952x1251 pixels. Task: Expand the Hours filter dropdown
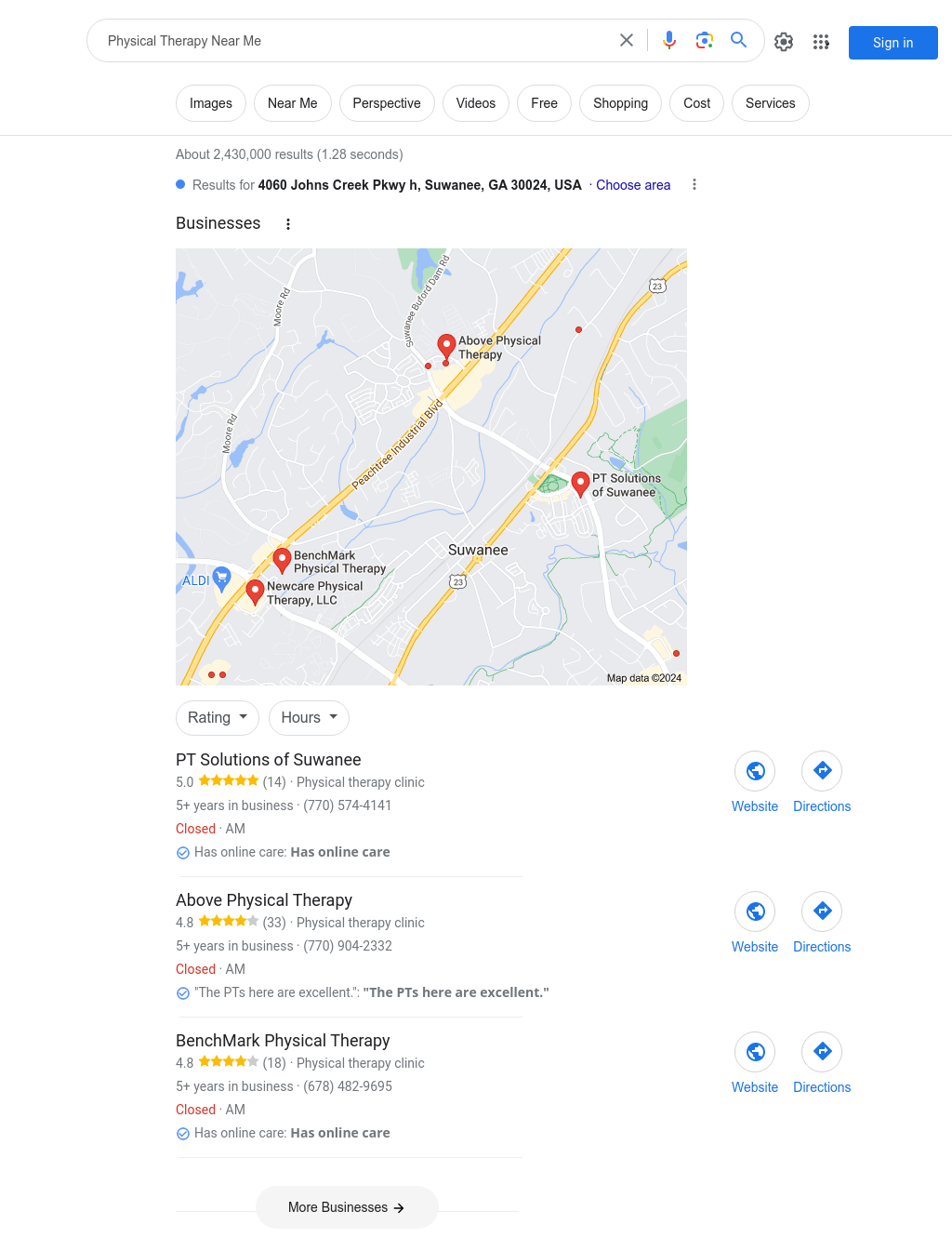point(309,718)
